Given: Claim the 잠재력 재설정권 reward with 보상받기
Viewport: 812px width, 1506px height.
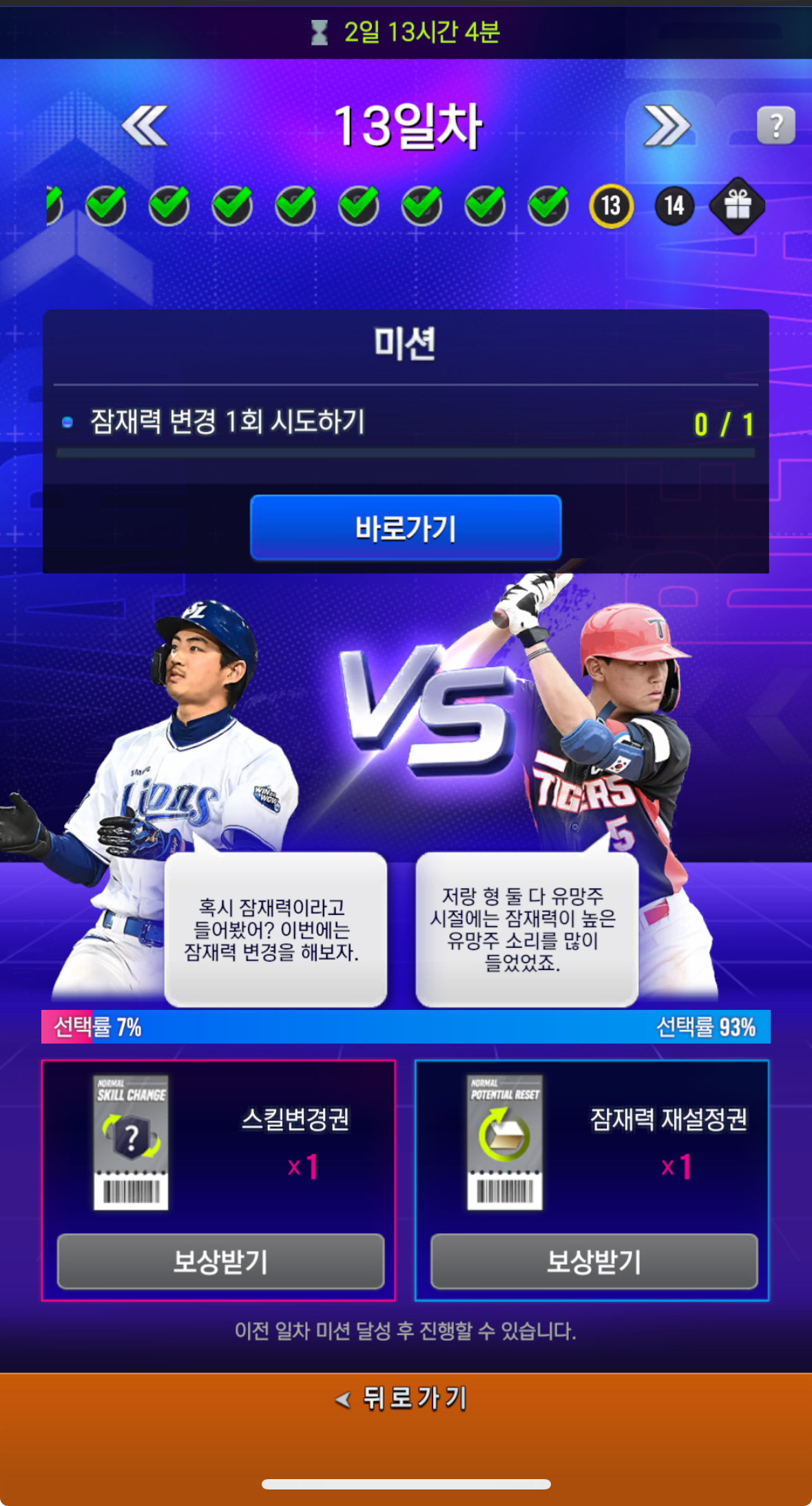Looking at the screenshot, I should [594, 1261].
